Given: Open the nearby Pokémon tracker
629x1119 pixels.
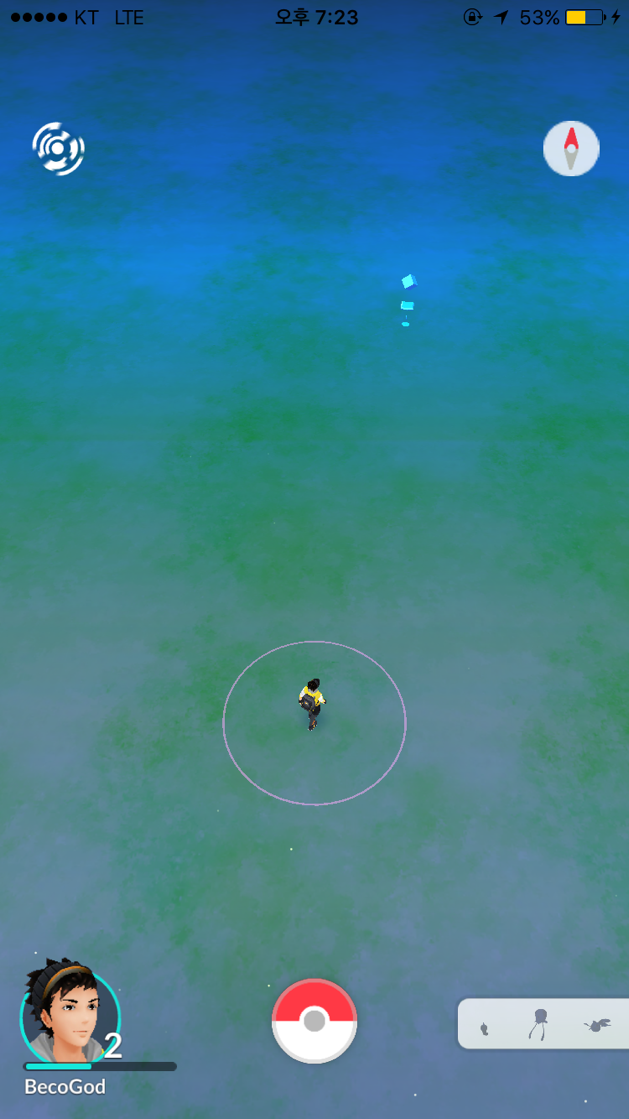Looking at the screenshot, I should pyautogui.click(x=542, y=1023).
